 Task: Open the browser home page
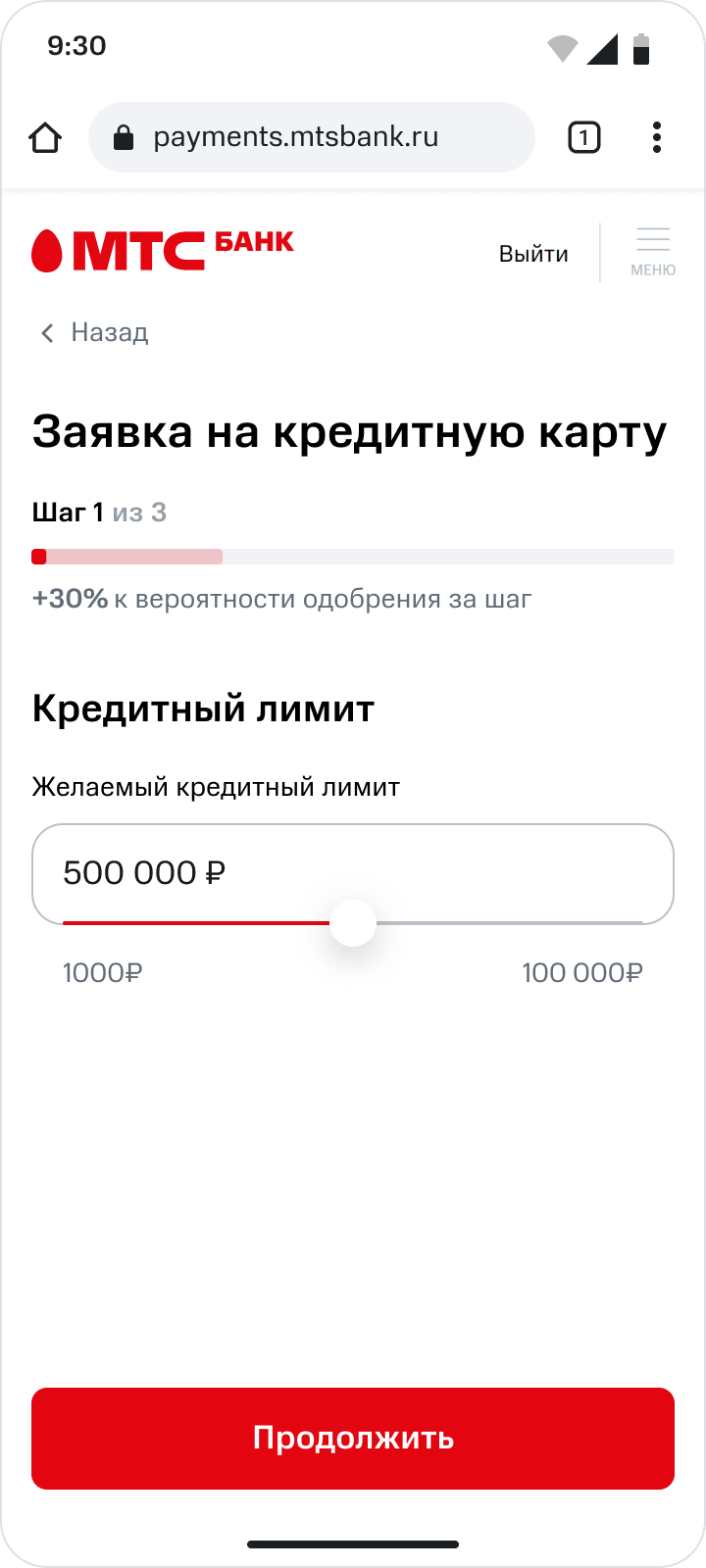[45, 138]
